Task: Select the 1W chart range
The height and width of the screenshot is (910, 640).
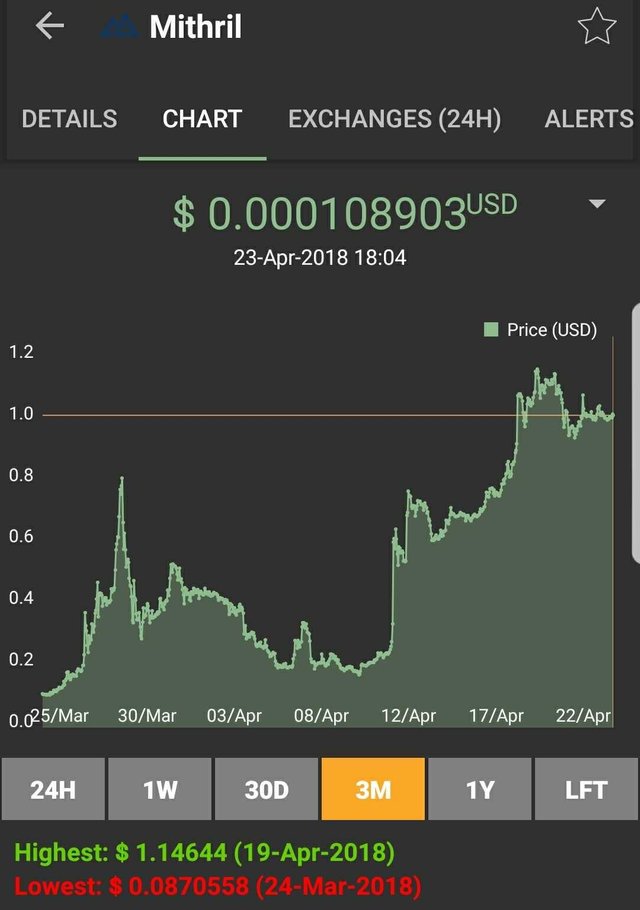Action: click(x=160, y=790)
